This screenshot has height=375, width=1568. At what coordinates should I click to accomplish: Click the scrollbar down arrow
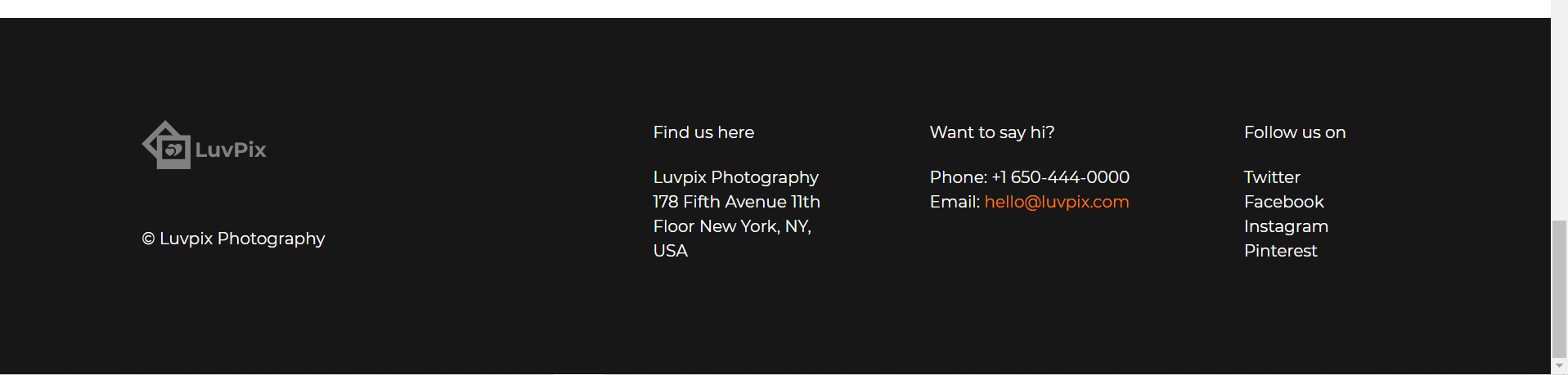(x=1559, y=366)
